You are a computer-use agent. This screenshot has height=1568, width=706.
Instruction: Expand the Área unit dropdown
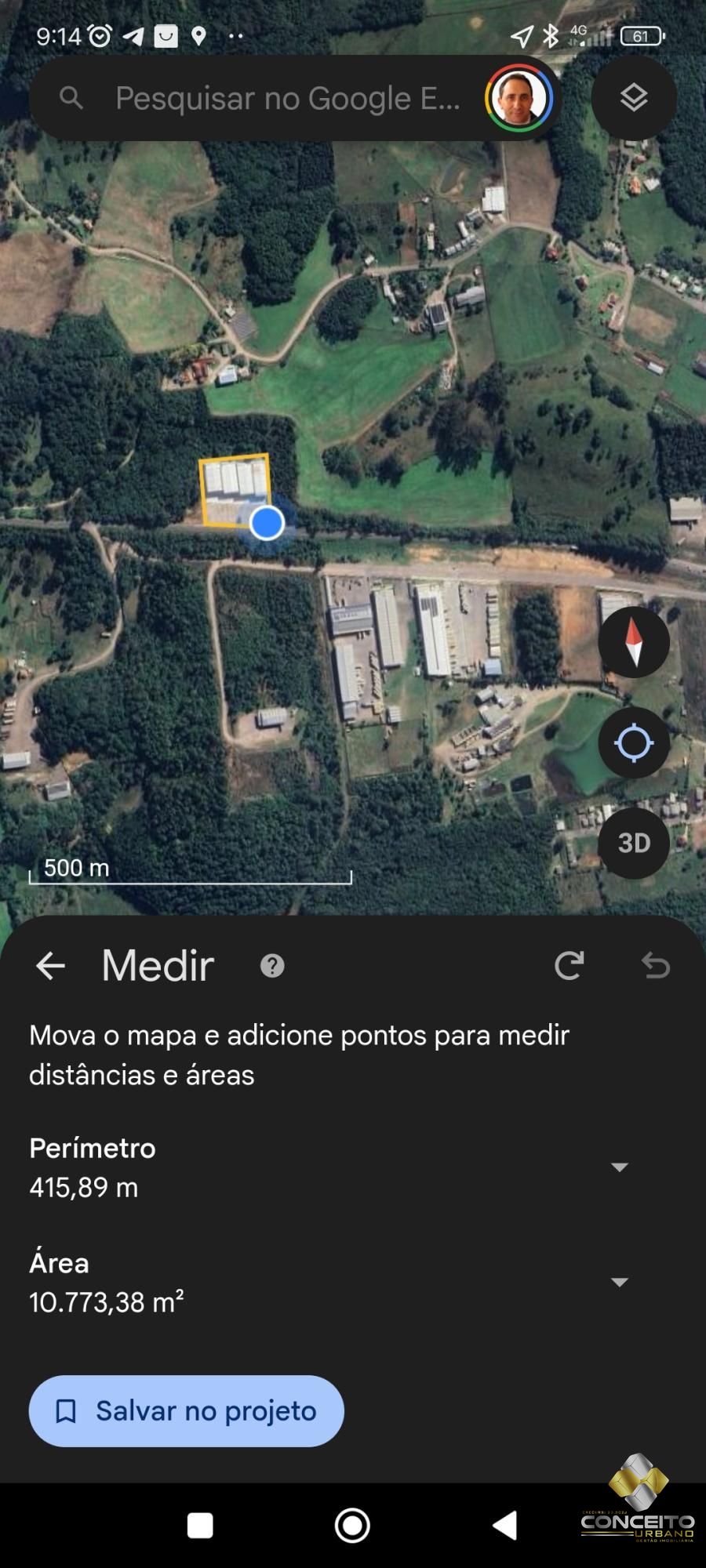pyautogui.click(x=620, y=1282)
